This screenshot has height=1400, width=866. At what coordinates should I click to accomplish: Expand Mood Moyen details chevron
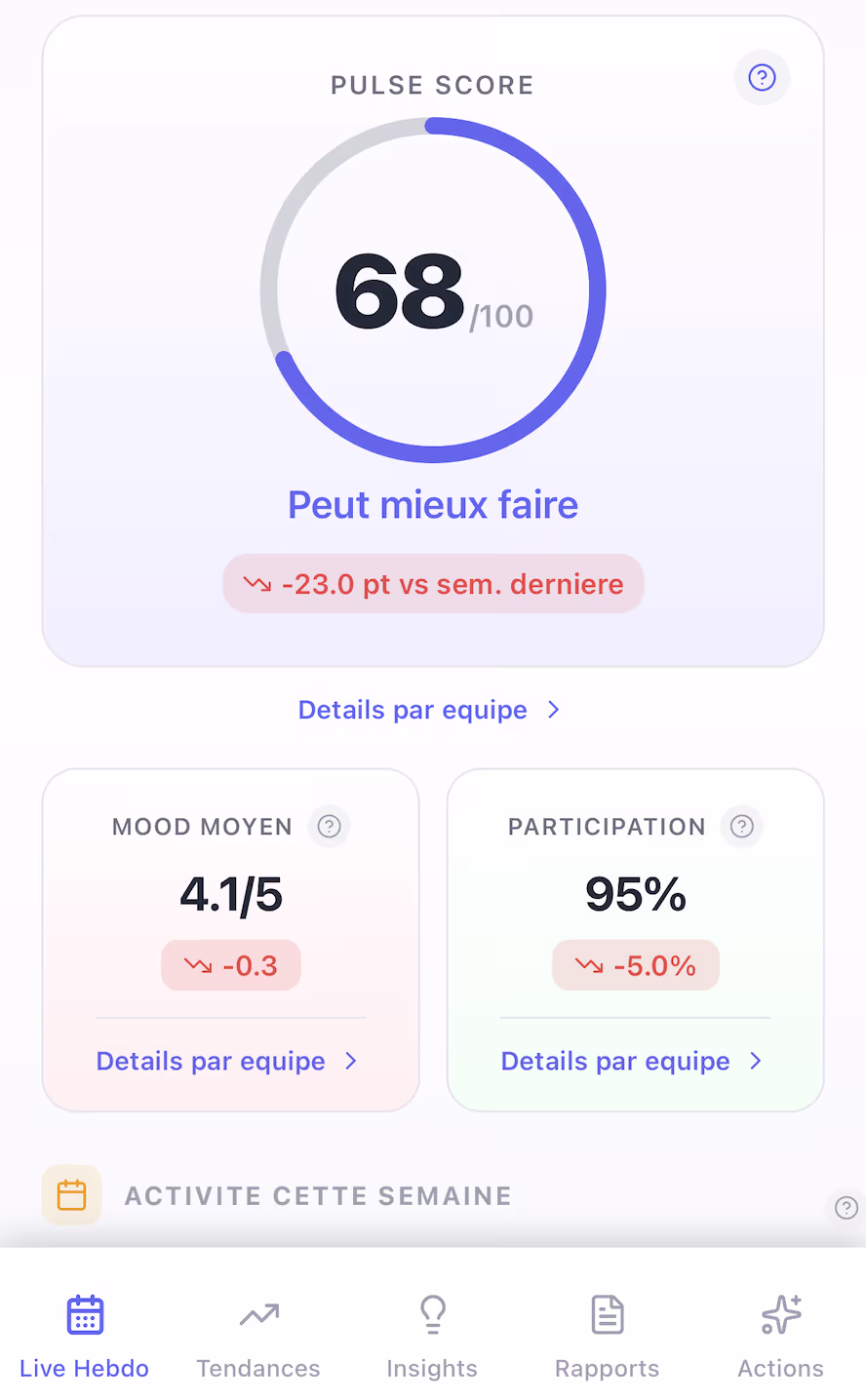coord(351,1061)
